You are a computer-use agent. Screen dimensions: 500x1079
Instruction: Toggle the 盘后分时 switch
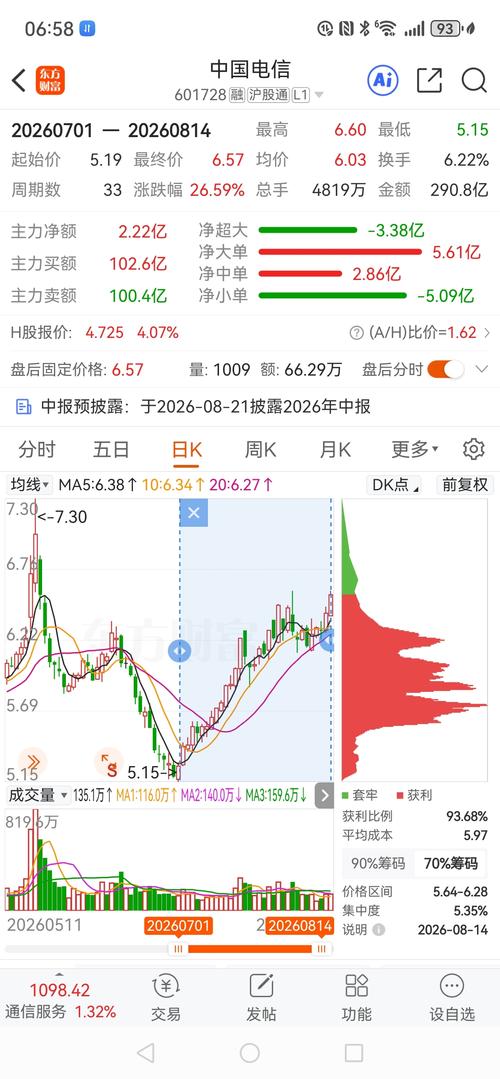pyautogui.click(x=446, y=370)
